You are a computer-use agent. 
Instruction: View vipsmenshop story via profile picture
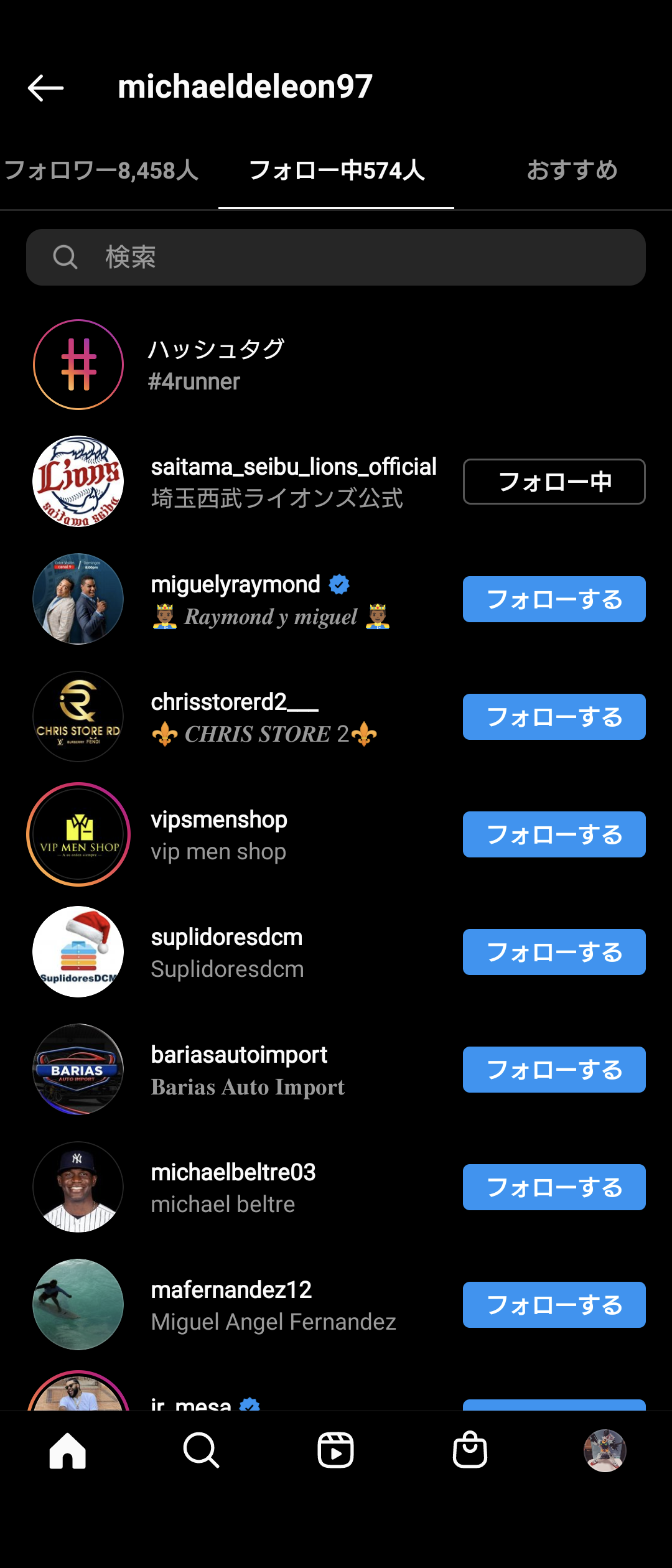[x=78, y=834]
